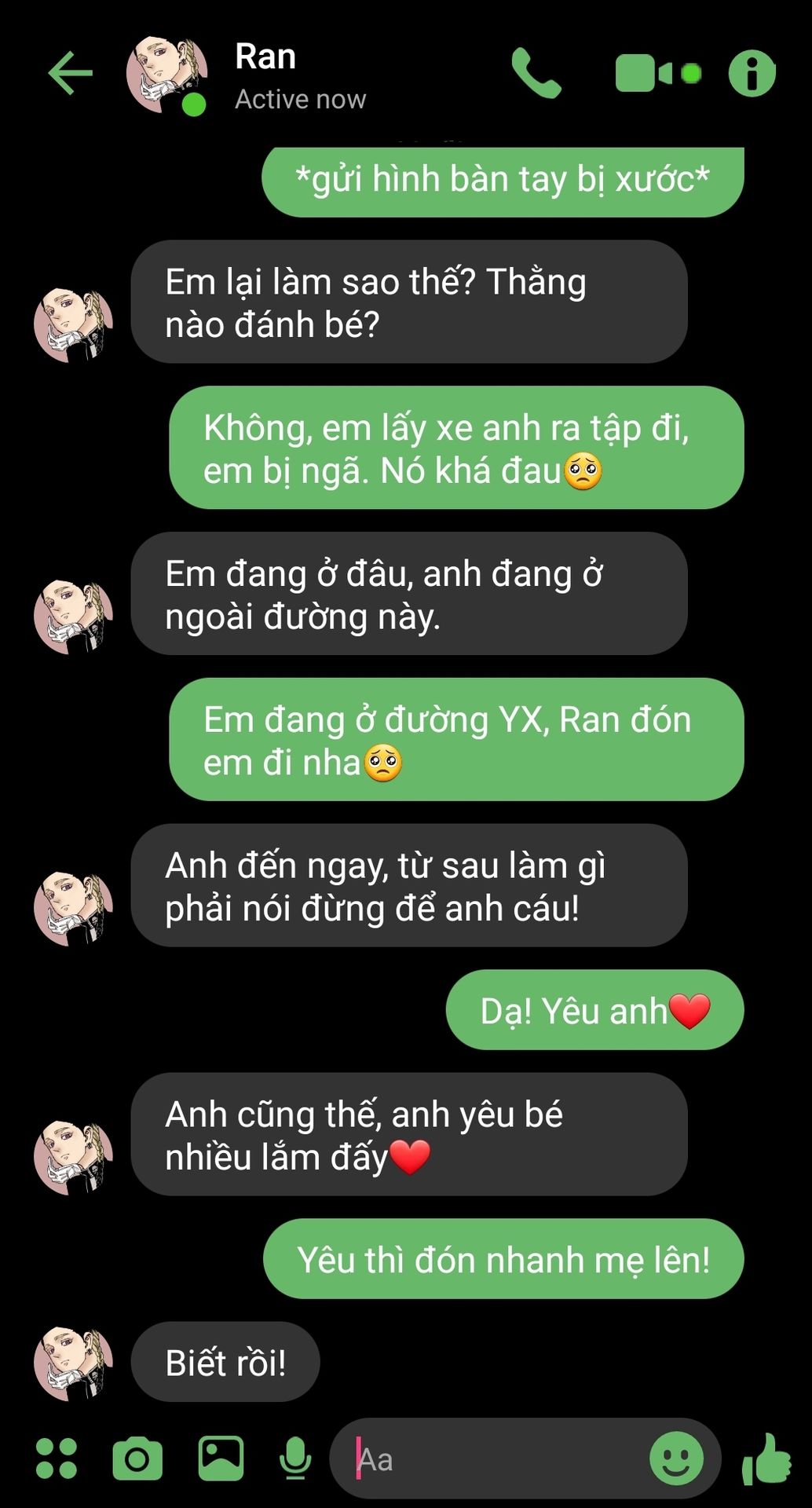This screenshot has height=1508, width=812.
Task: Open the photo gallery picker
Action: (x=221, y=1459)
